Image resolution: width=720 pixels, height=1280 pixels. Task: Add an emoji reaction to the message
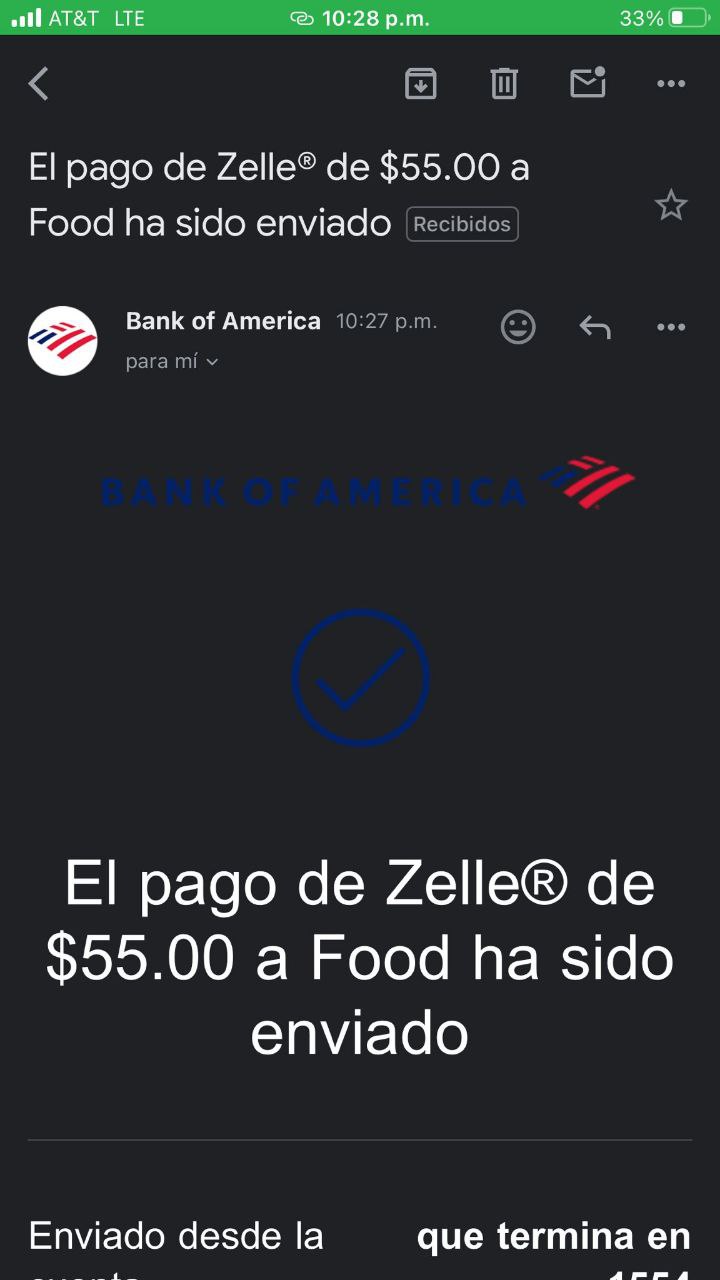(x=518, y=327)
